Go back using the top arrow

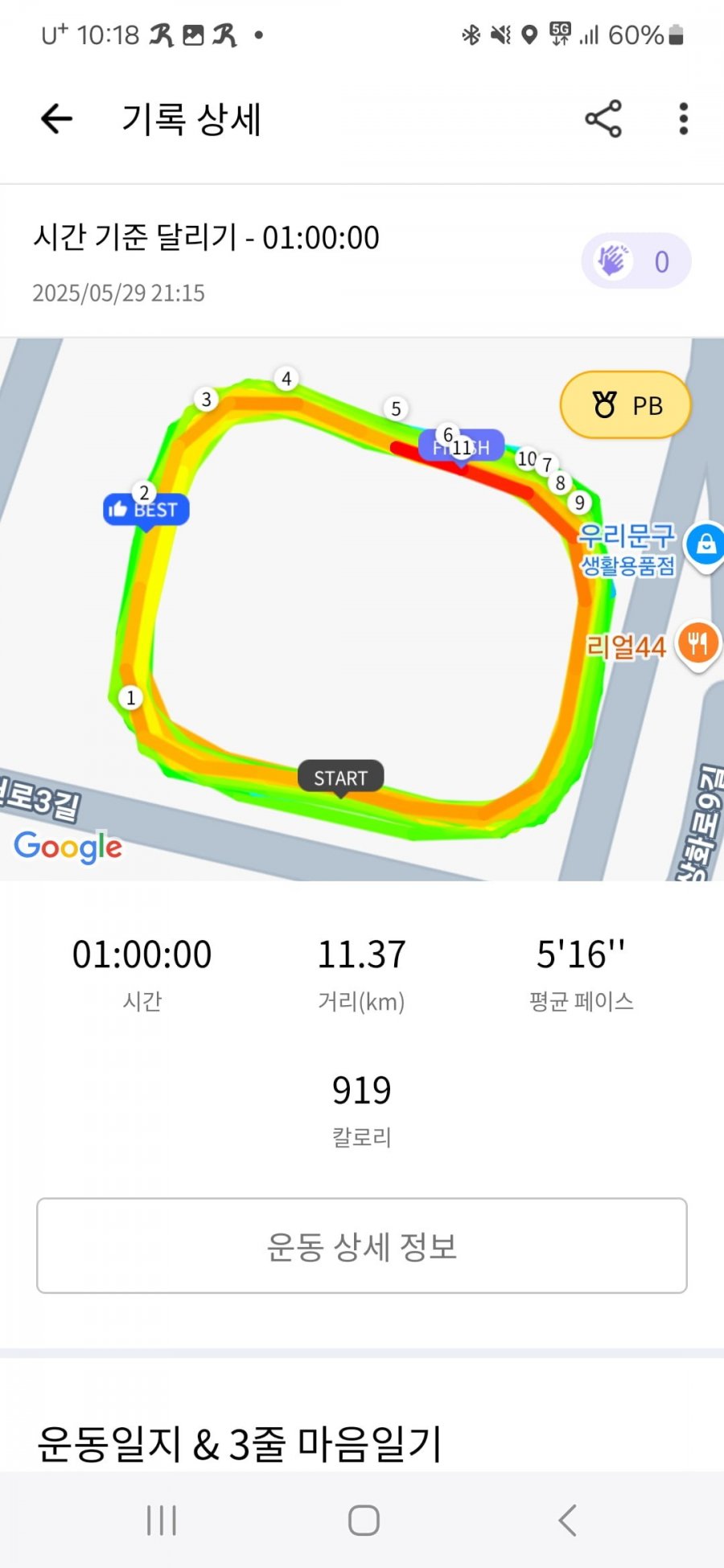pyautogui.click(x=56, y=119)
